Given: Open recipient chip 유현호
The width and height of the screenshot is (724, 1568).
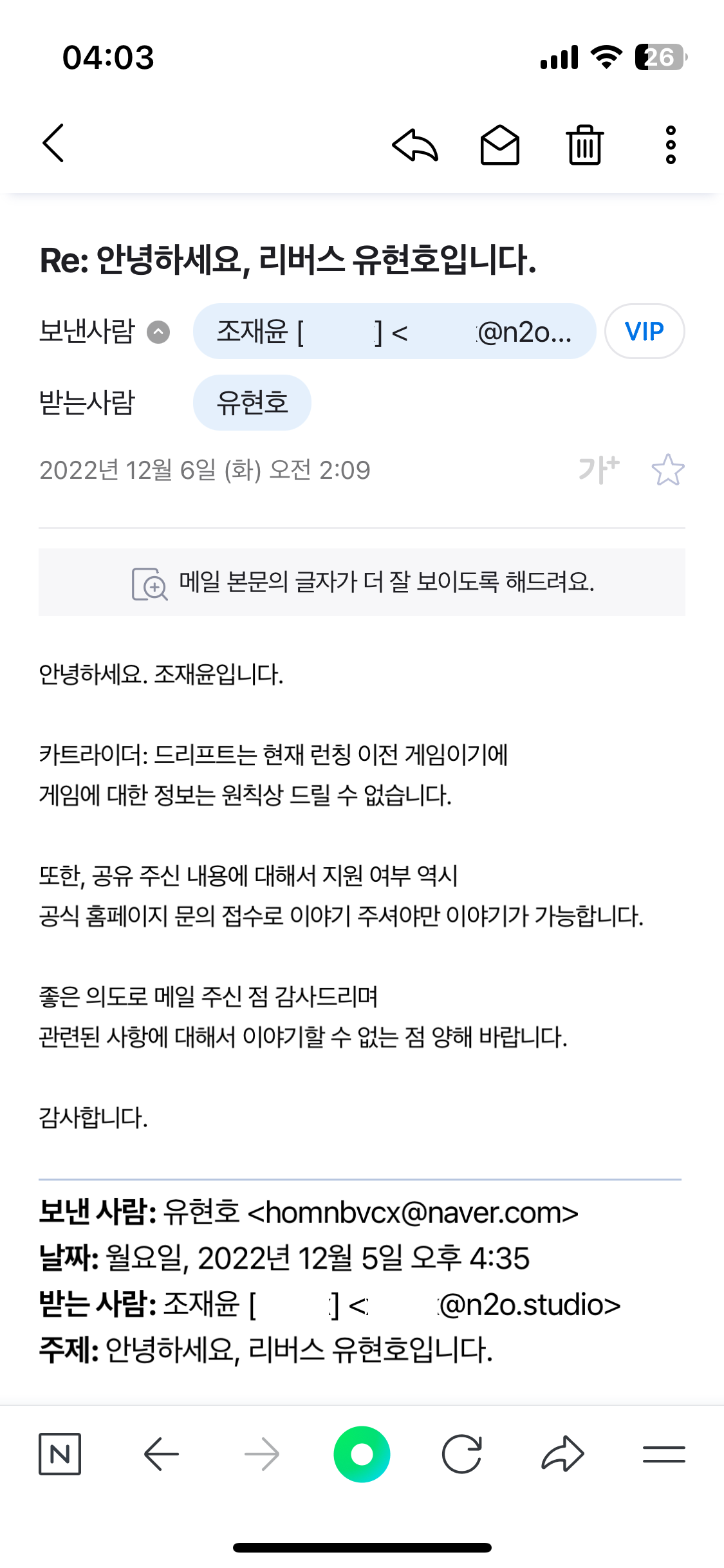Looking at the screenshot, I should 252,403.
